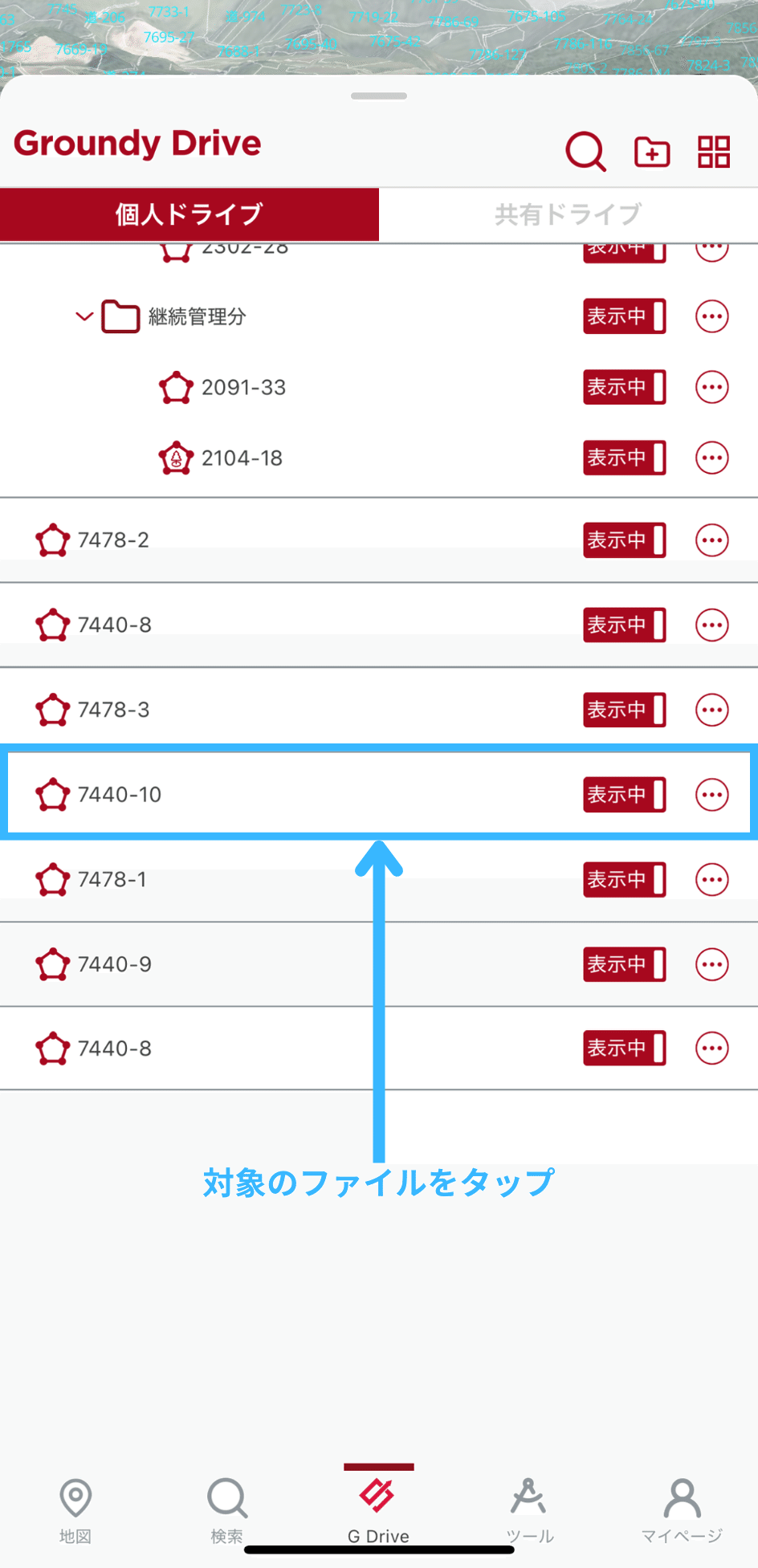
Task: Go to マイページ tab
Action: pos(682,1510)
